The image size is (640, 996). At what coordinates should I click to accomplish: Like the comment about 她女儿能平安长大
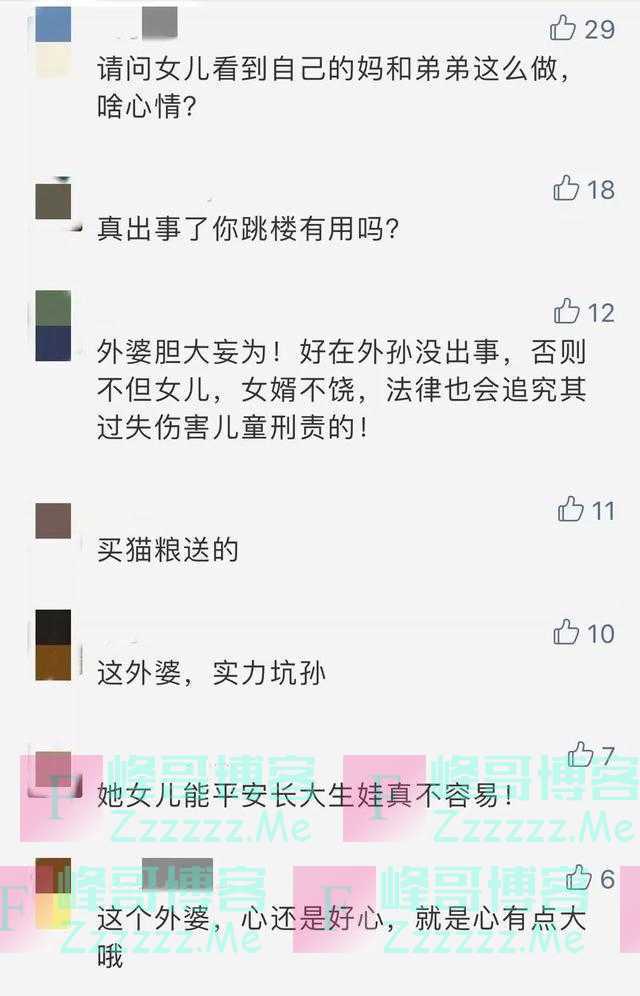[x=581, y=755]
